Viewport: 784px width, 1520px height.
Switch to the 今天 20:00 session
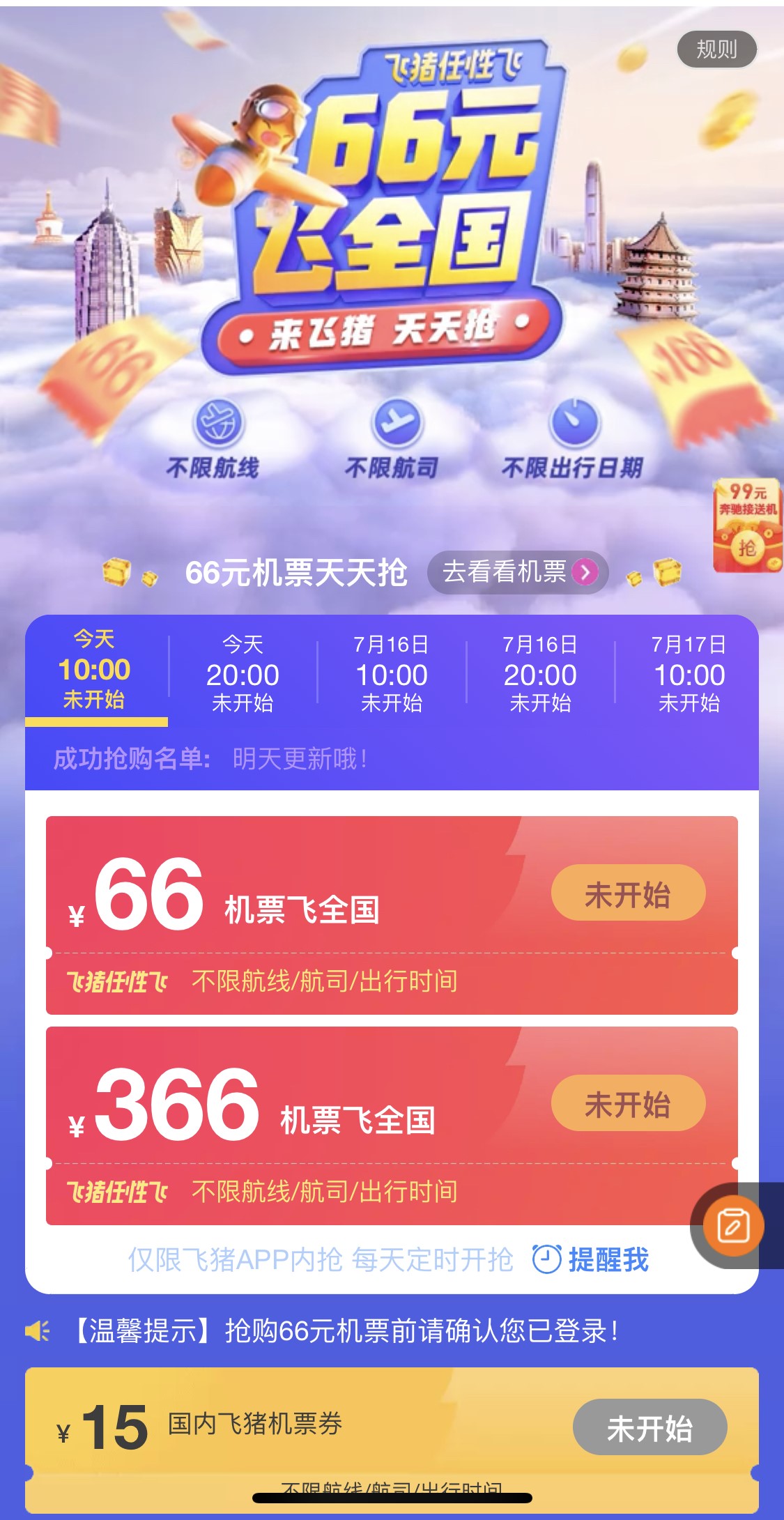tap(243, 673)
